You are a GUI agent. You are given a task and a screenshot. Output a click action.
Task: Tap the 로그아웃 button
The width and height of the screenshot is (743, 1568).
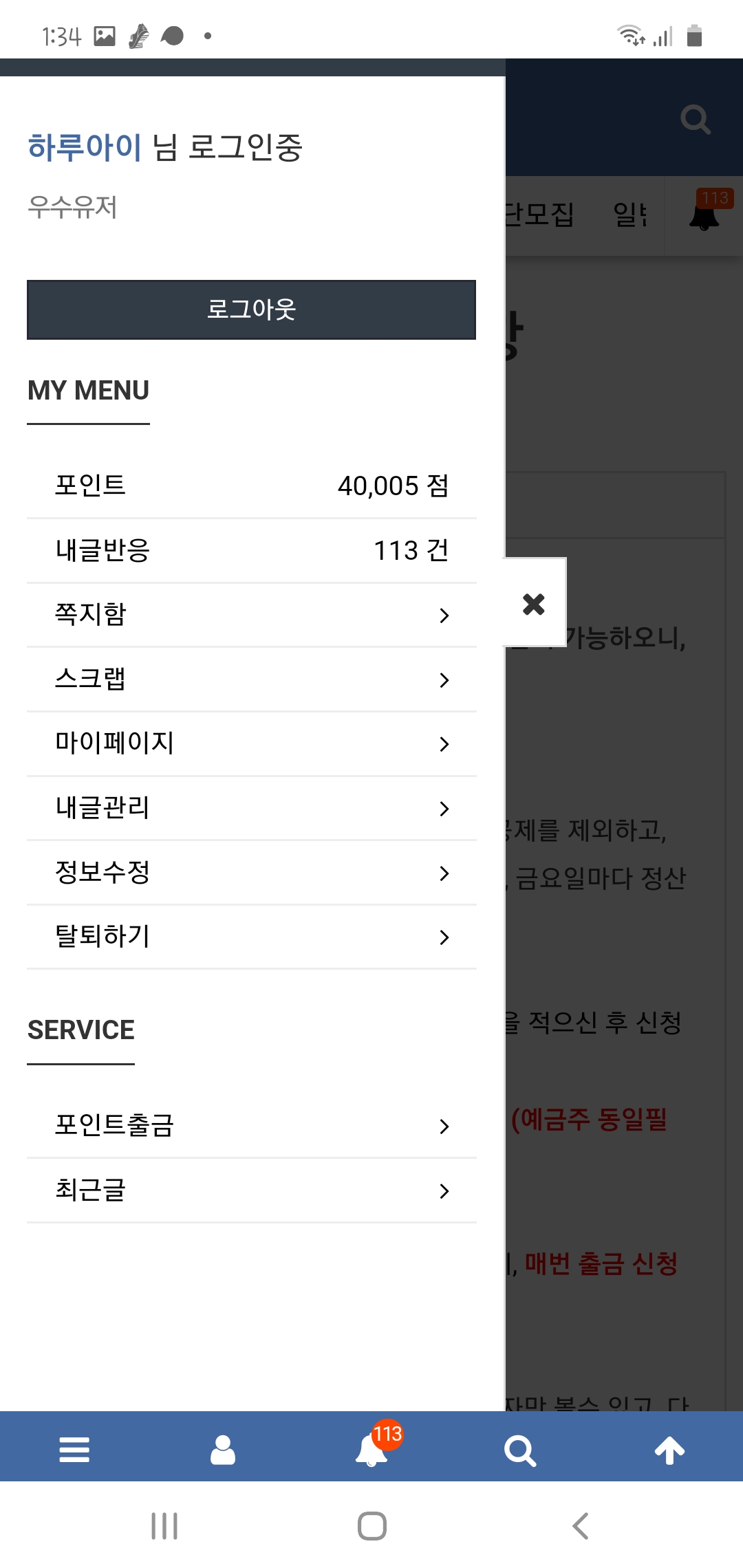pyautogui.click(x=251, y=309)
